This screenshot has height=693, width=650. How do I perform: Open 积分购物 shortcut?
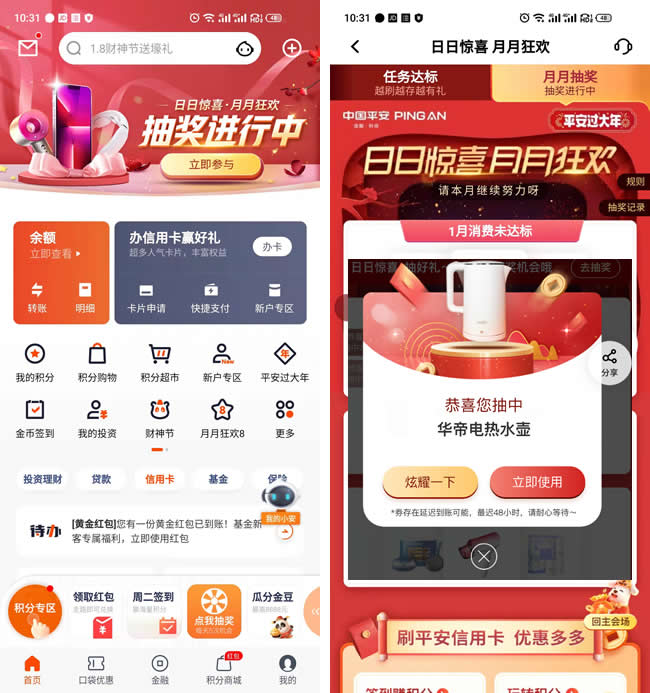click(x=97, y=362)
